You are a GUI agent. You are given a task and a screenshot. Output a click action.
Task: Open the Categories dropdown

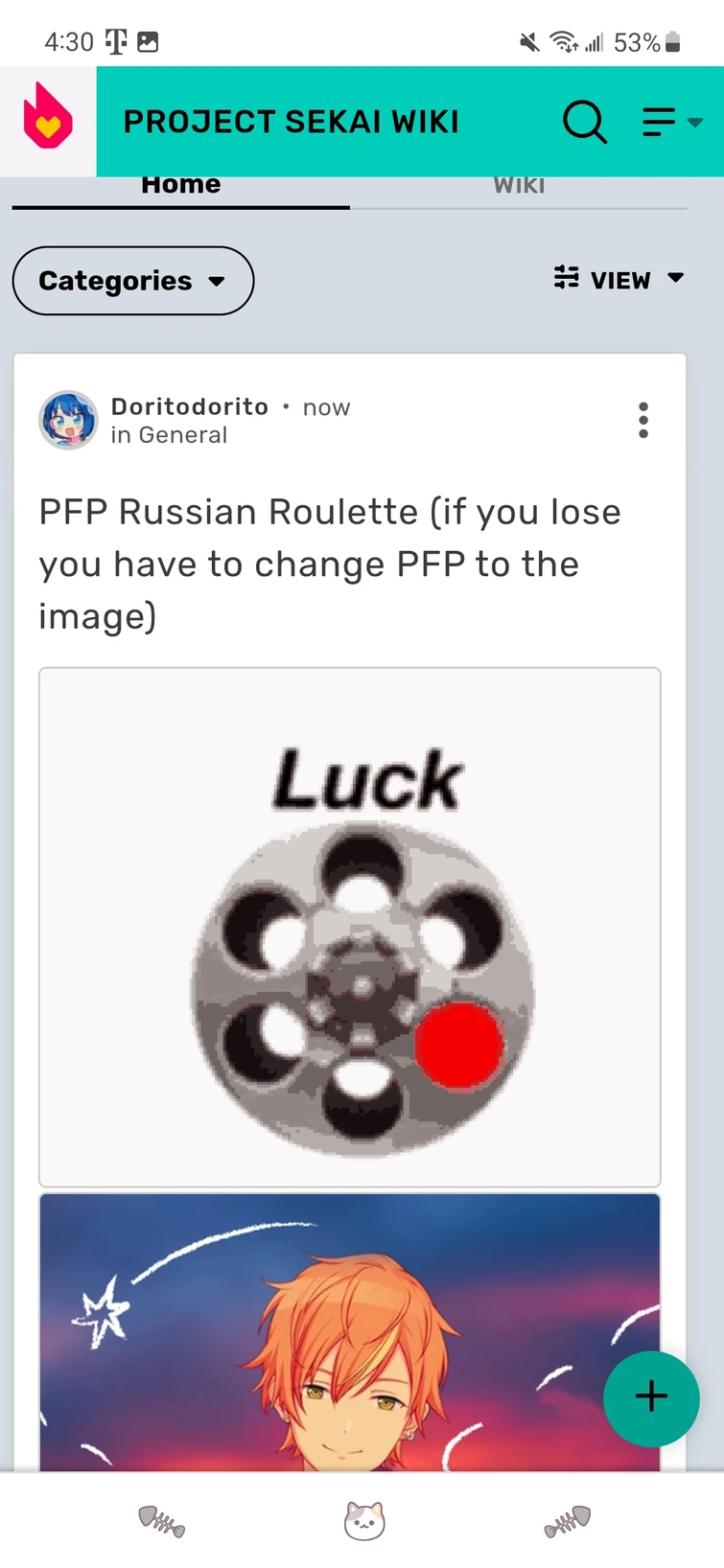[x=131, y=281]
